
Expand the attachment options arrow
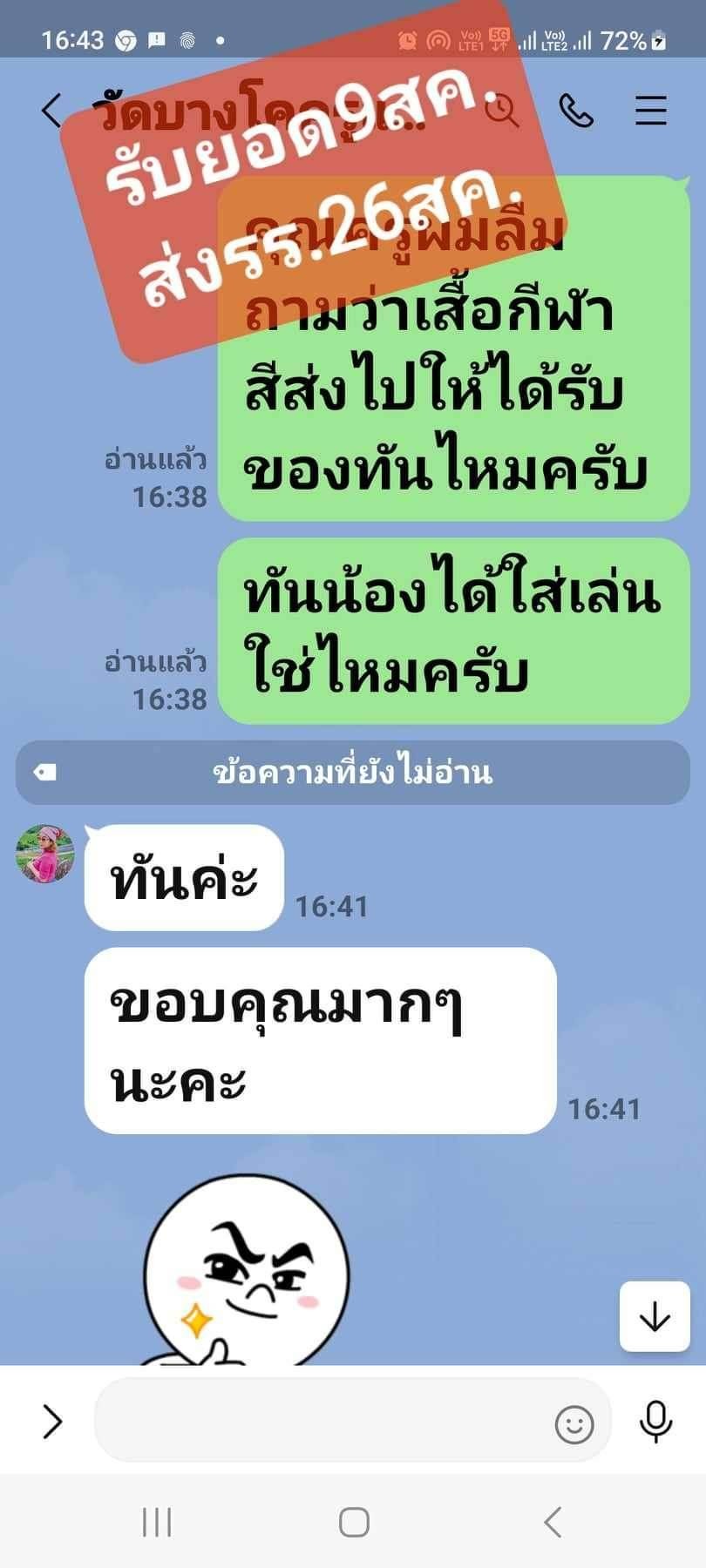(52, 1422)
